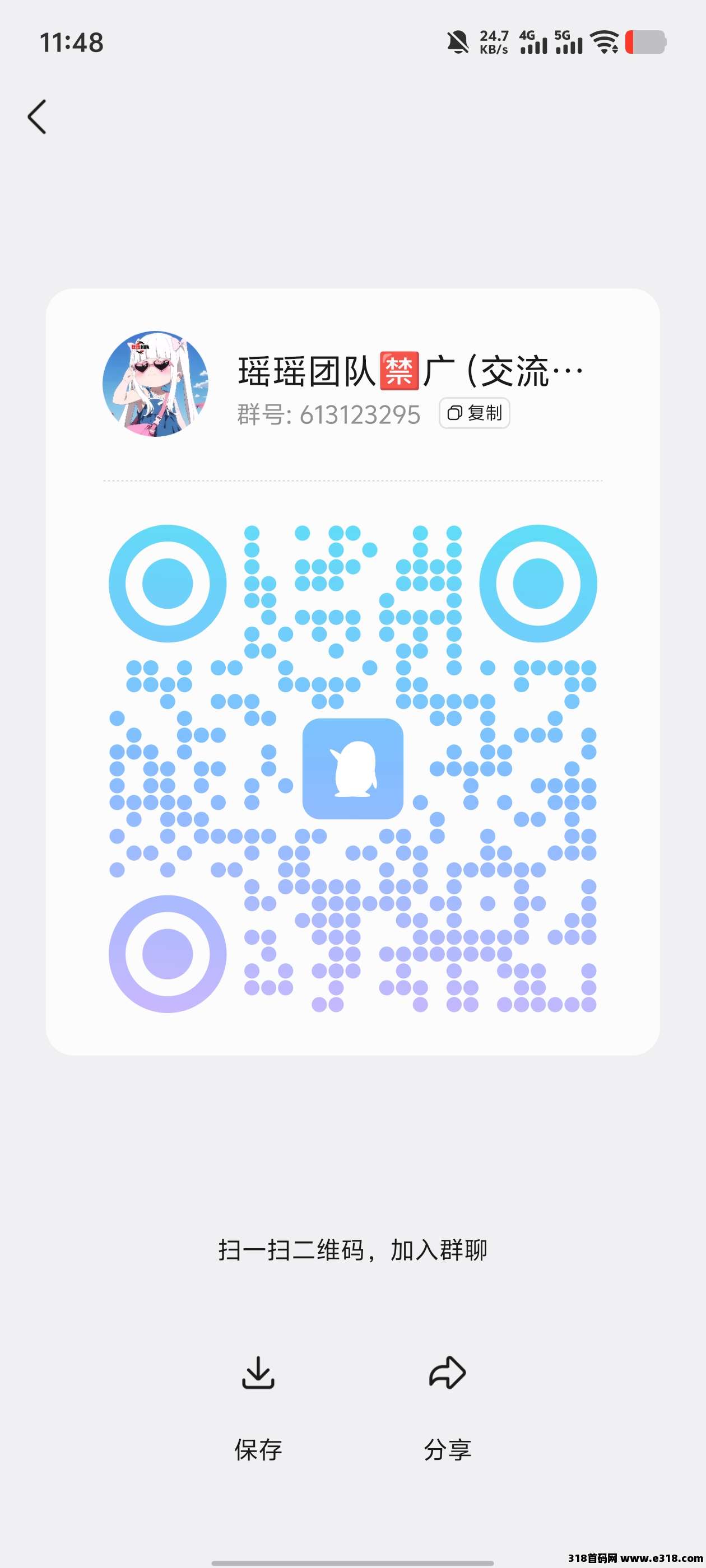The width and height of the screenshot is (706, 1568).
Task: Save the QR code with 保存
Action: 258,1406
